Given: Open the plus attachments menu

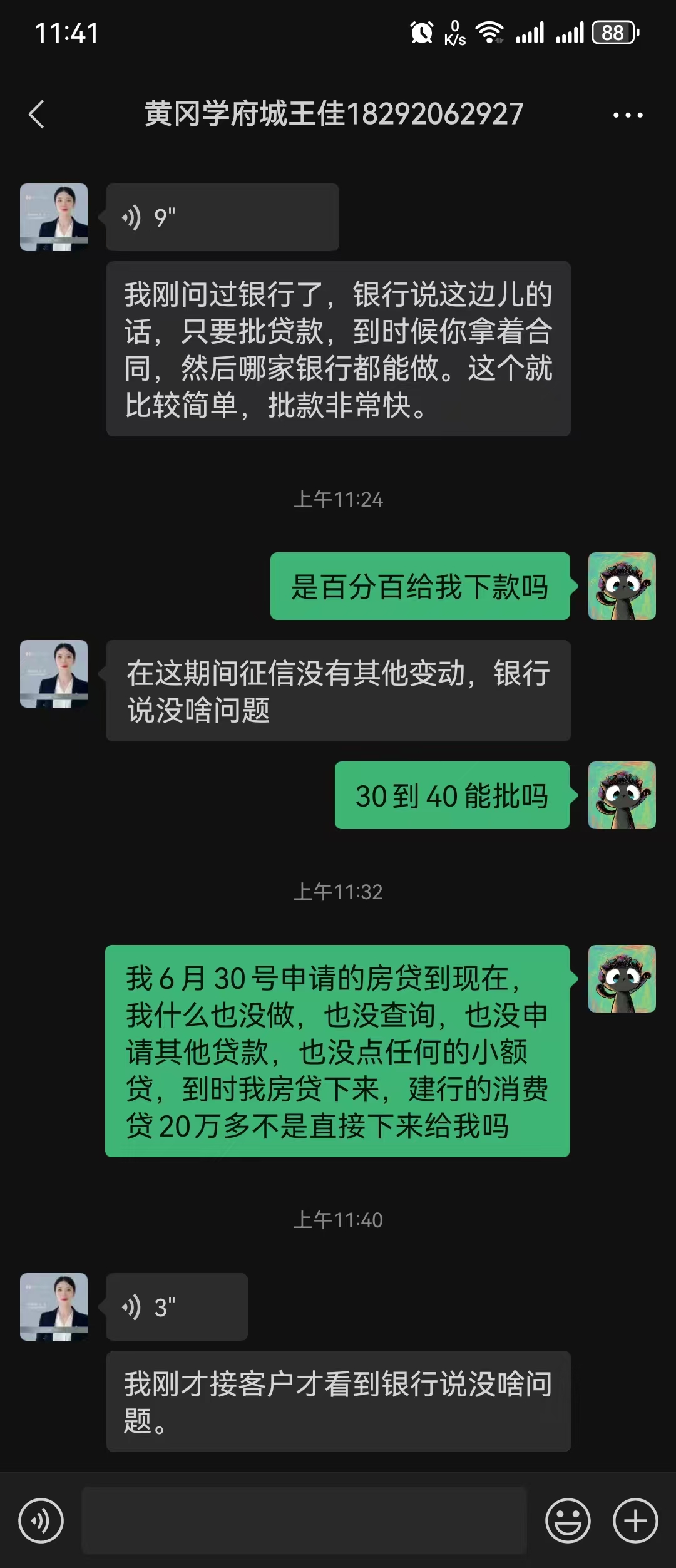Looking at the screenshot, I should coord(635,1520).
